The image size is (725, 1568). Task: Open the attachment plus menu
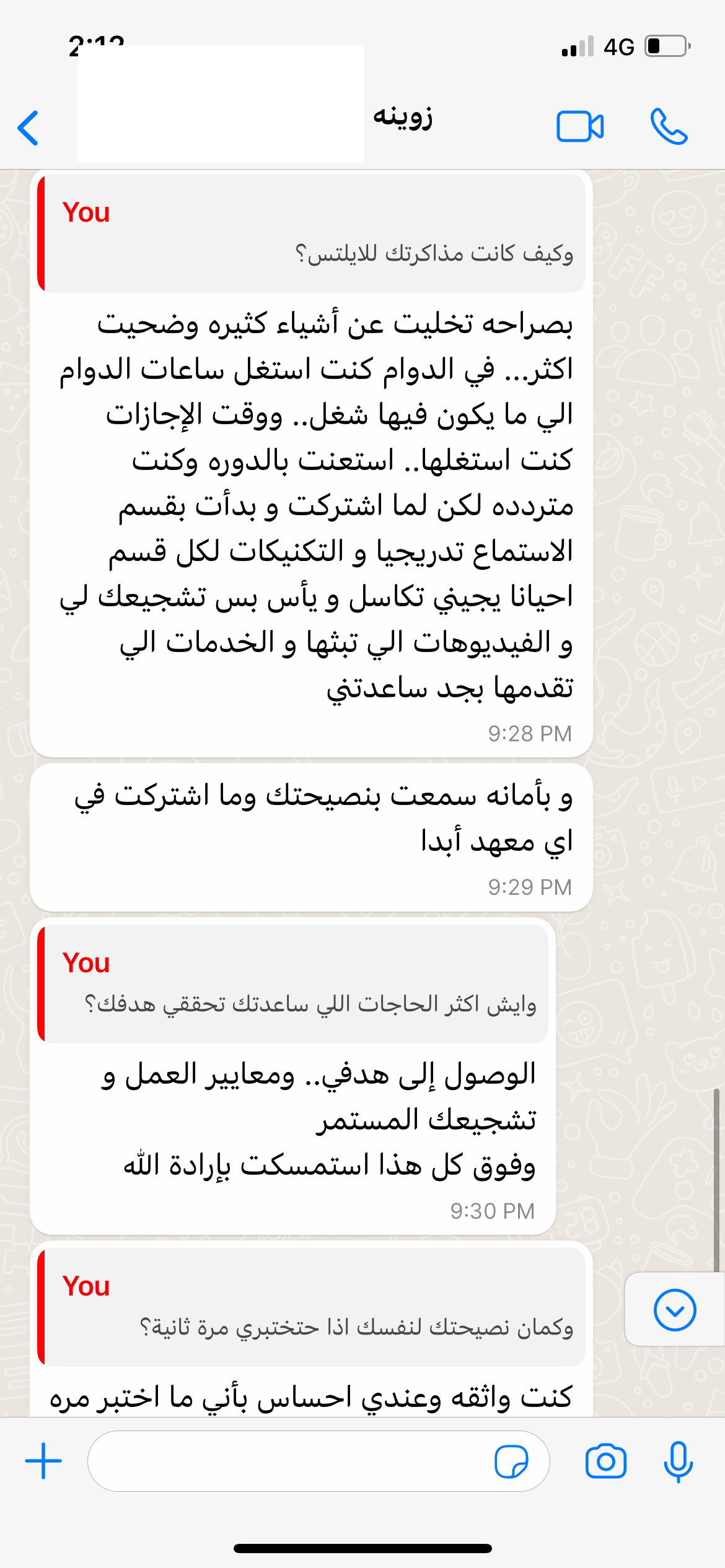[x=43, y=1461]
